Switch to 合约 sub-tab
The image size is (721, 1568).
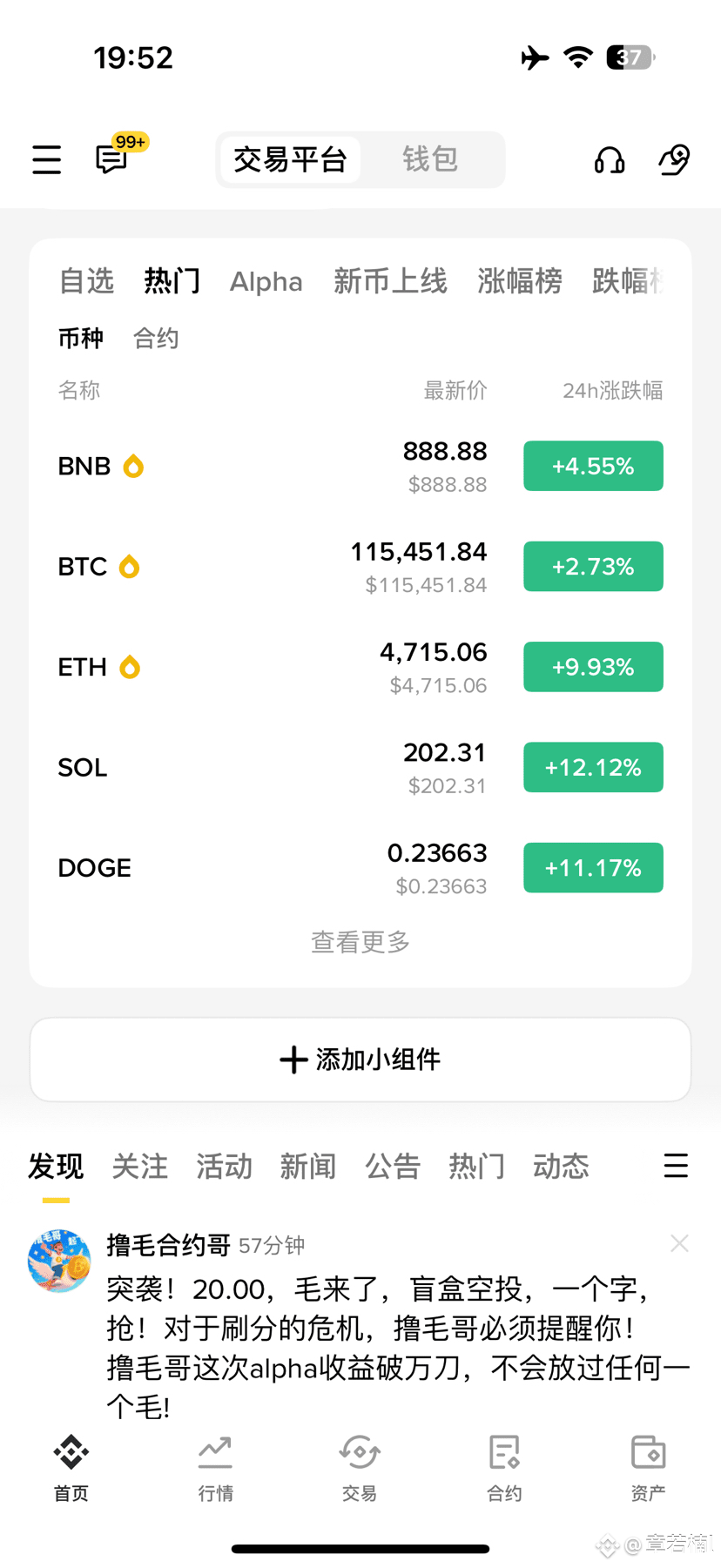156,339
